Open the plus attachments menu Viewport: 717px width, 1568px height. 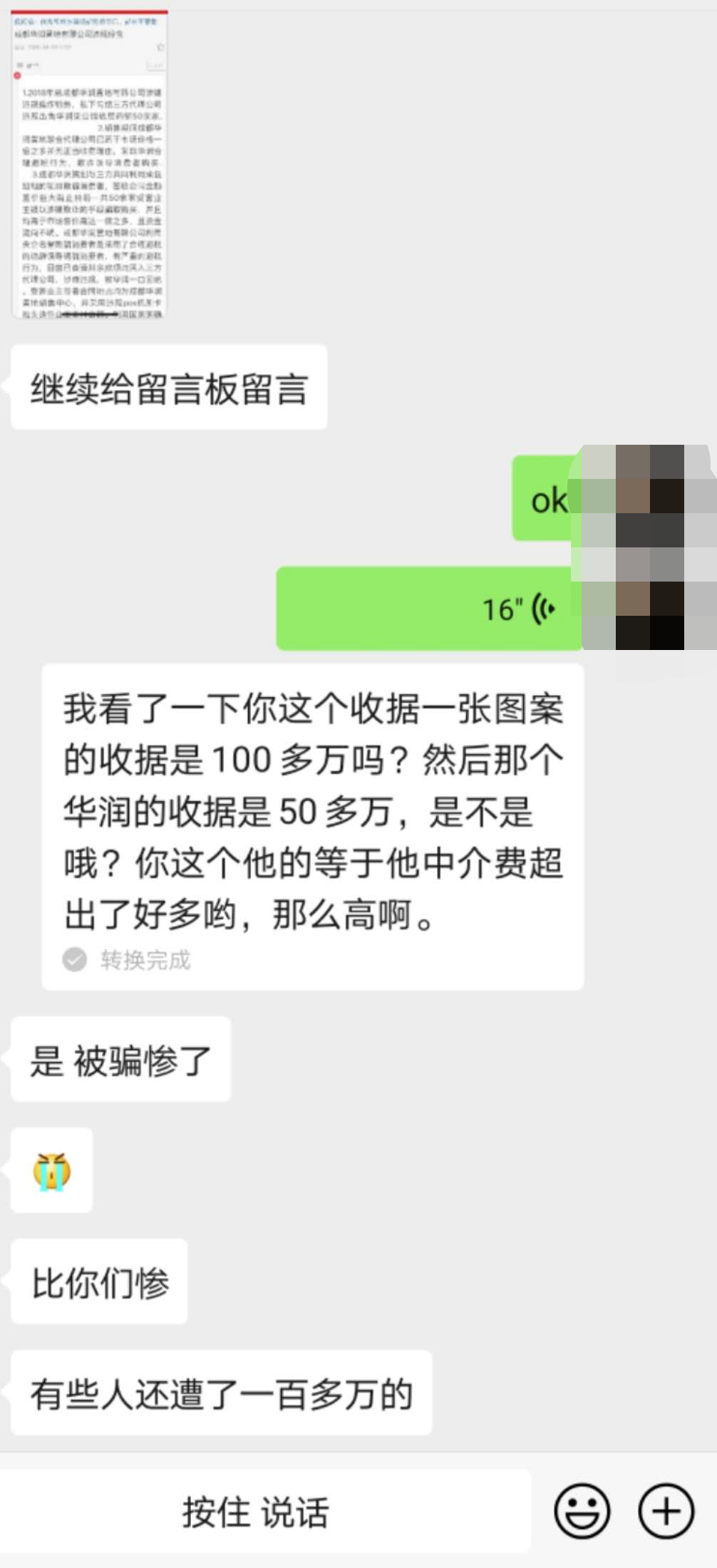click(666, 1511)
